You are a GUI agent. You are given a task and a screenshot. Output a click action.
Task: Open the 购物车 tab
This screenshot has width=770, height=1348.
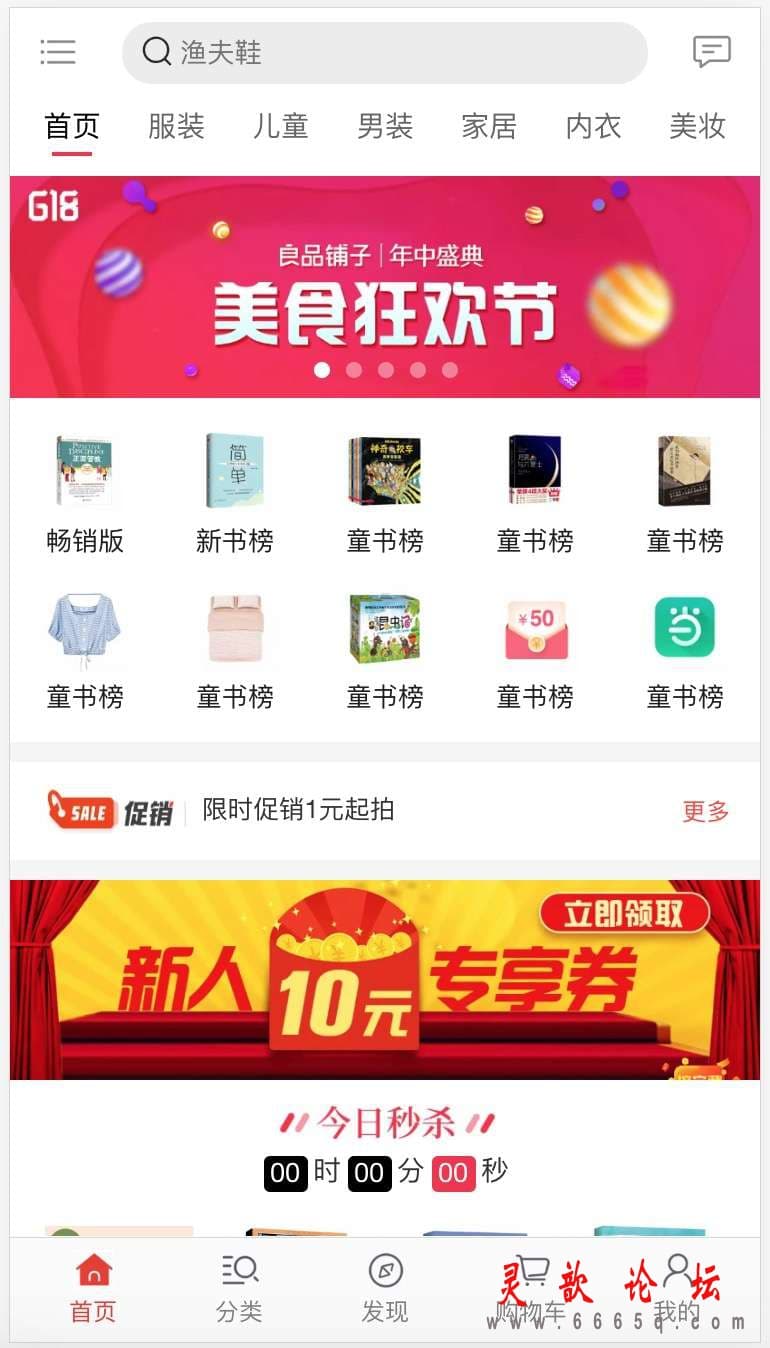point(531,1290)
